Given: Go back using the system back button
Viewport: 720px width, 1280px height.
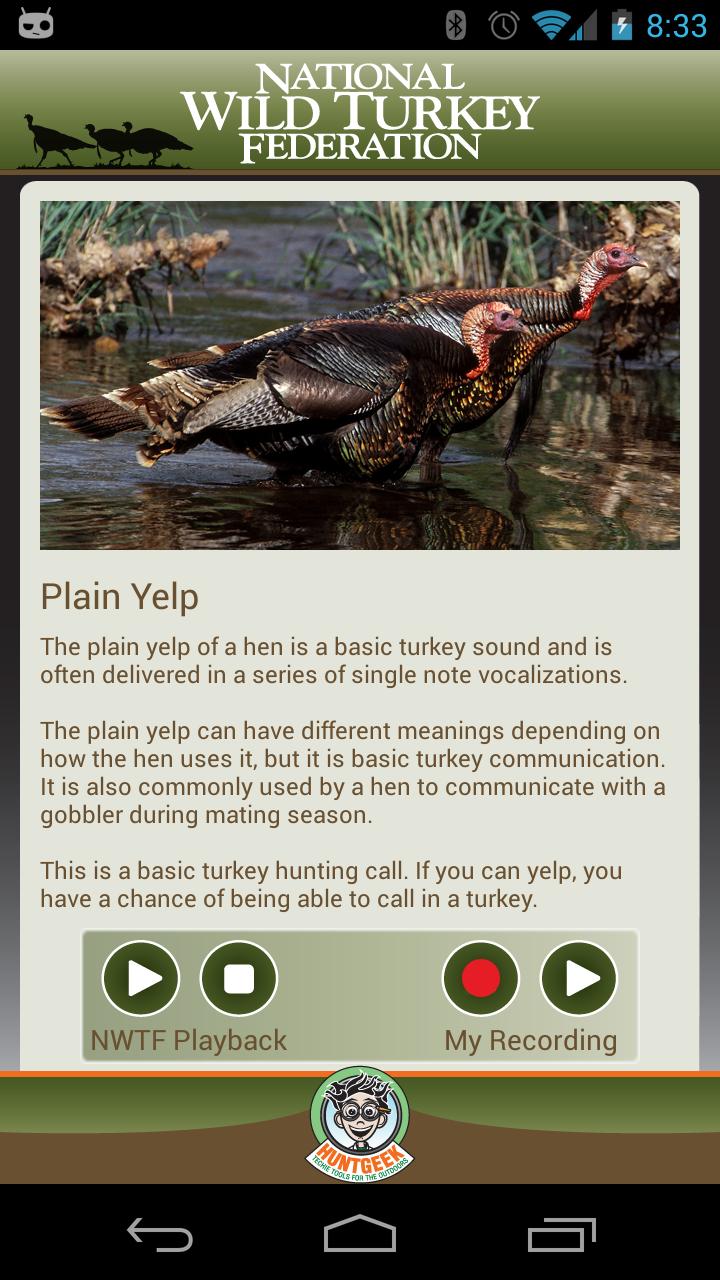Looking at the screenshot, I should (160, 1235).
